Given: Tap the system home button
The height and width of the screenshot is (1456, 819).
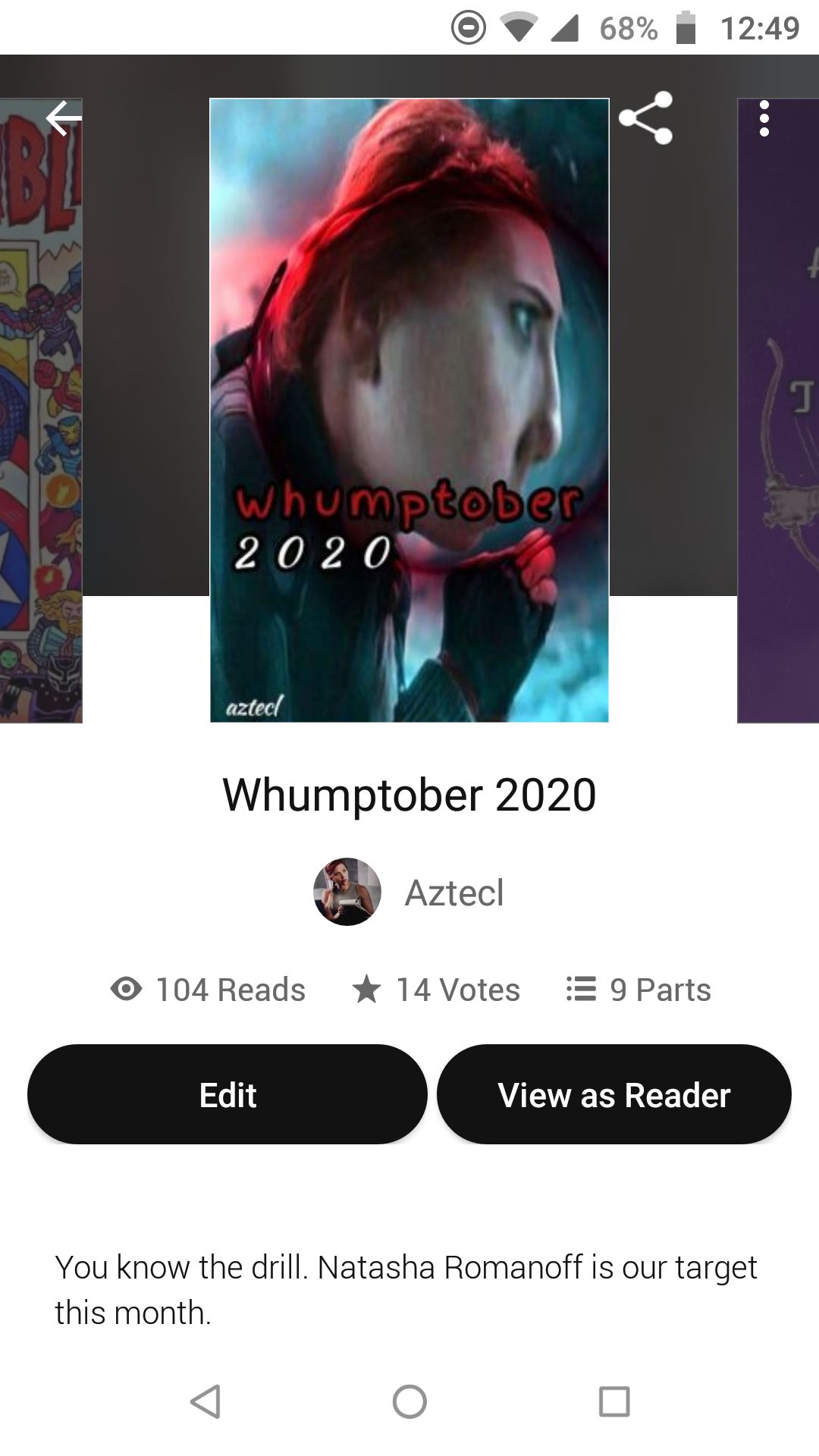Looking at the screenshot, I should (x=409, y=1401).
